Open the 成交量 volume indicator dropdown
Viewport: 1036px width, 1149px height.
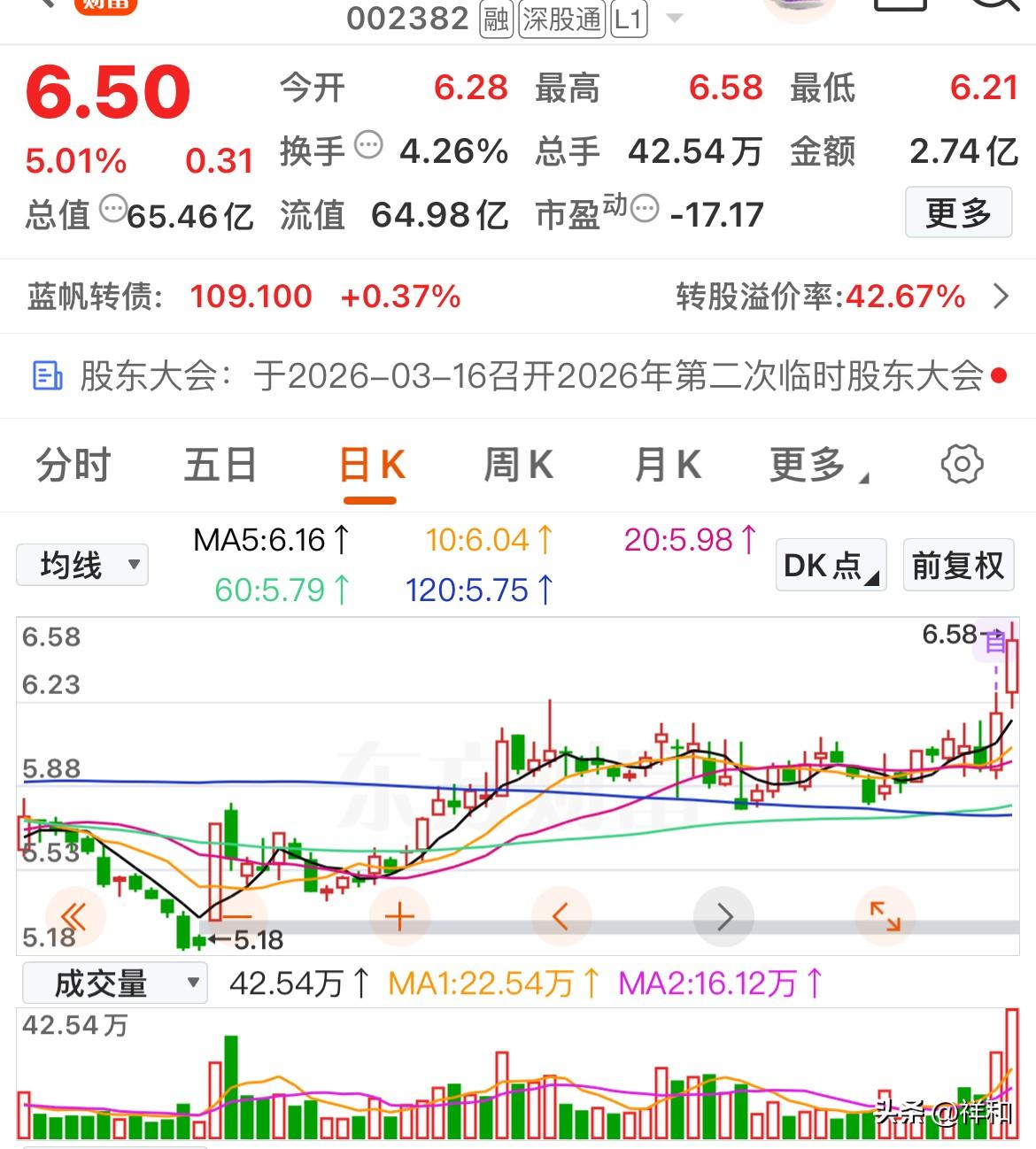(115, 983)
